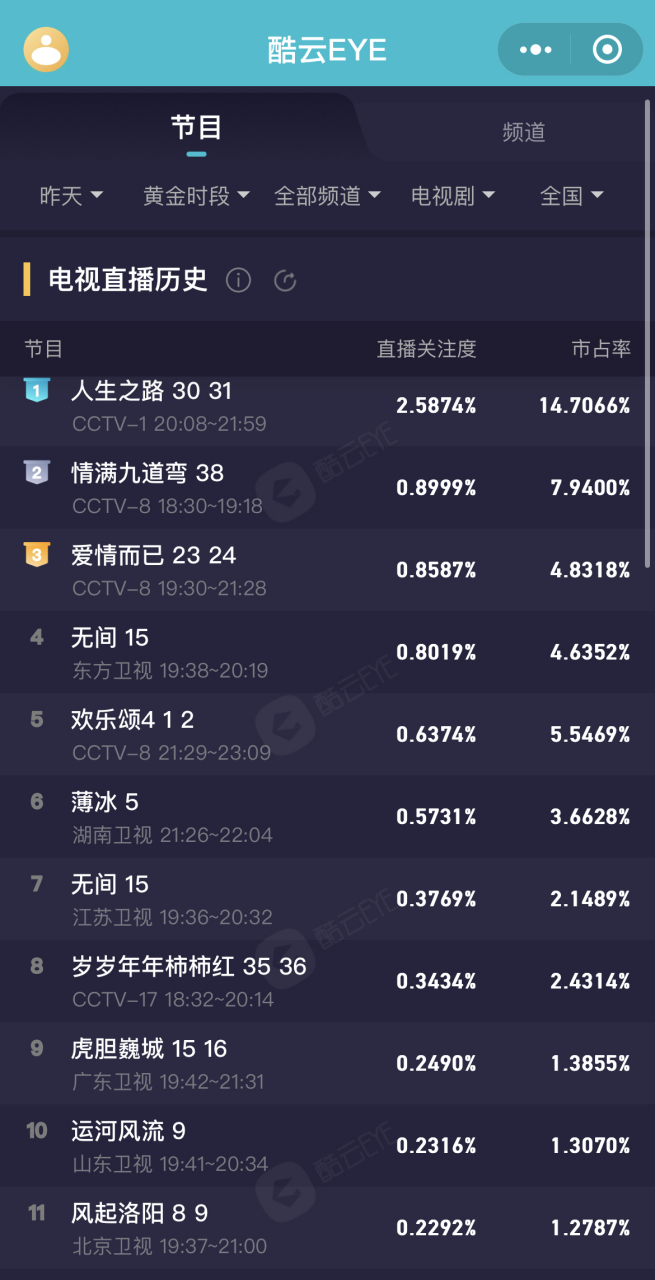Open 无间 15 on 东方卫视
Image resolution: width=655 pixels, height=1280 pixels.
click(327, 652)
